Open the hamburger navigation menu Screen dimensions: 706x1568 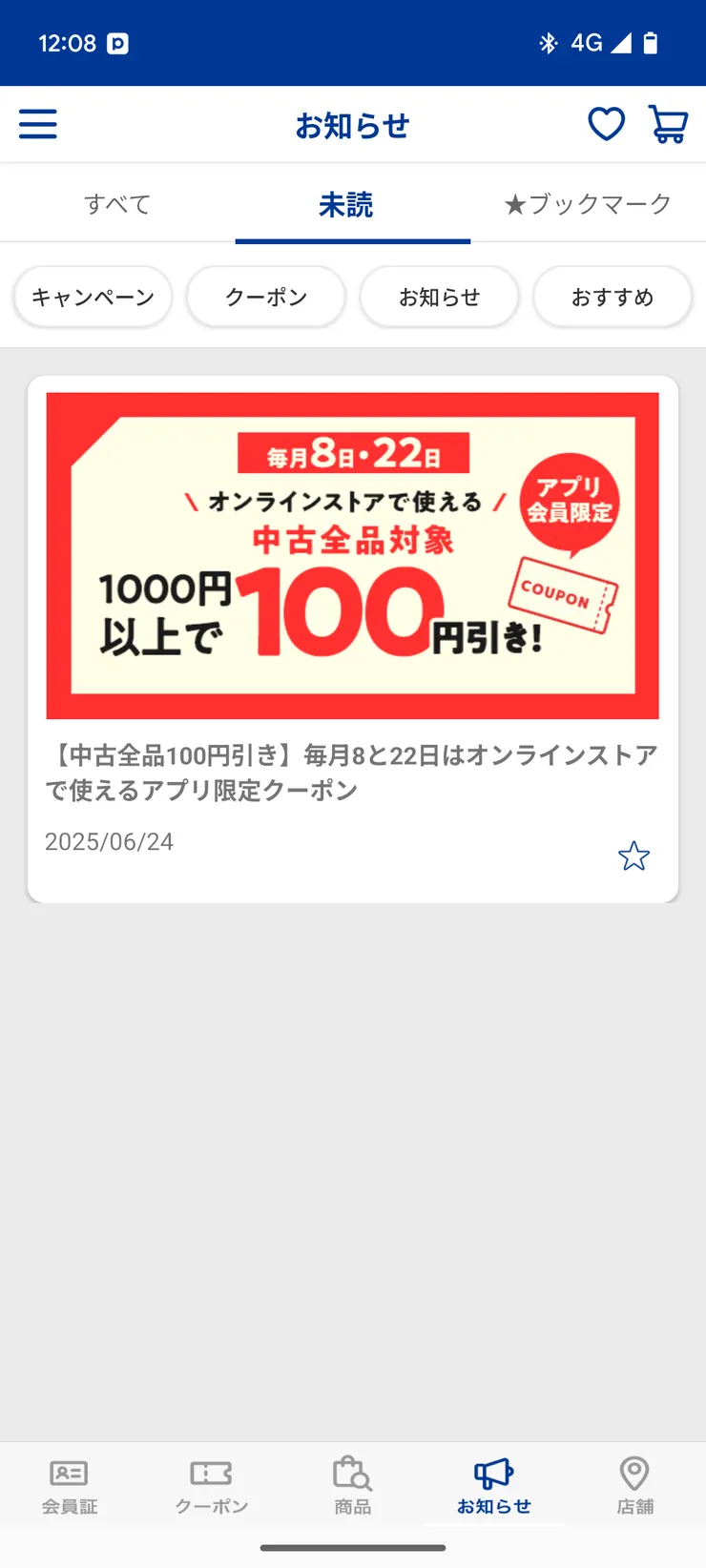click(x=37, y=124)
